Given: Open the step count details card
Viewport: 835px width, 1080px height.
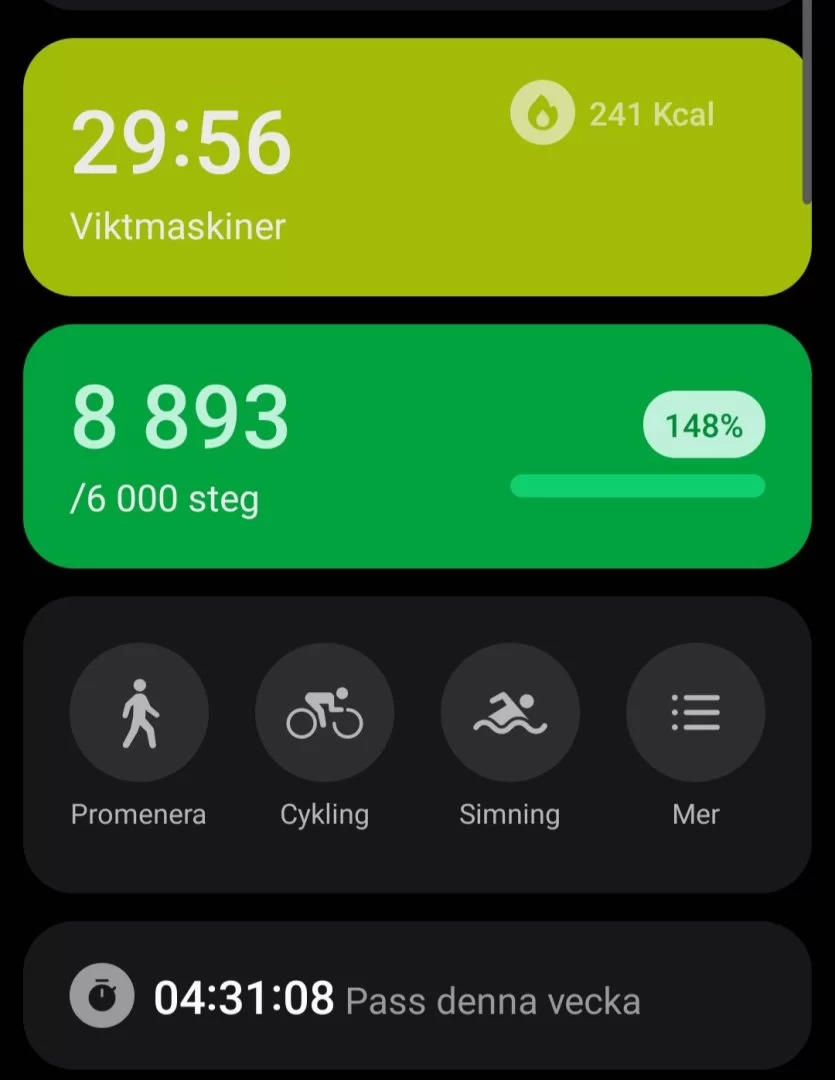Looking at the screenshot, I should (417, 445).
